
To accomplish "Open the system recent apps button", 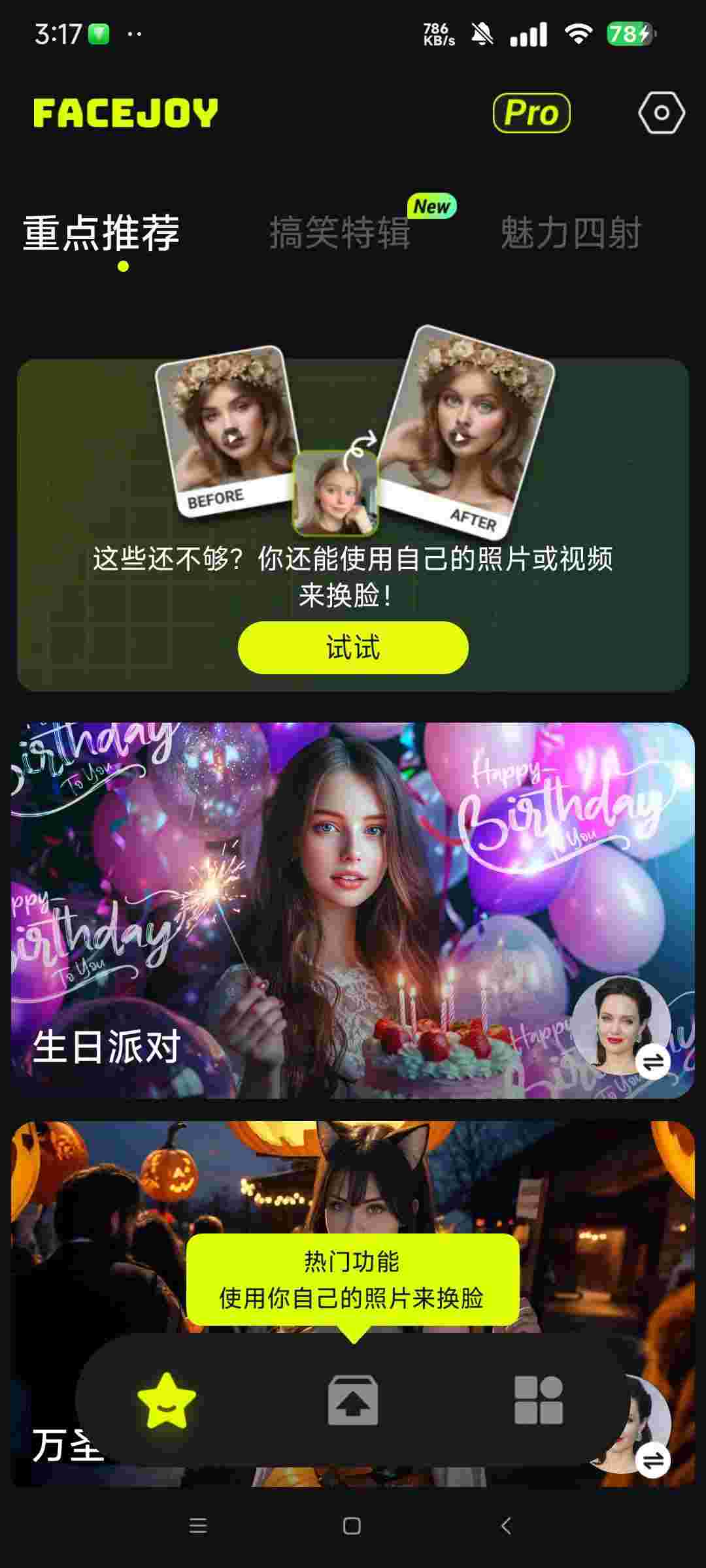I will [x=198, y=1526].
